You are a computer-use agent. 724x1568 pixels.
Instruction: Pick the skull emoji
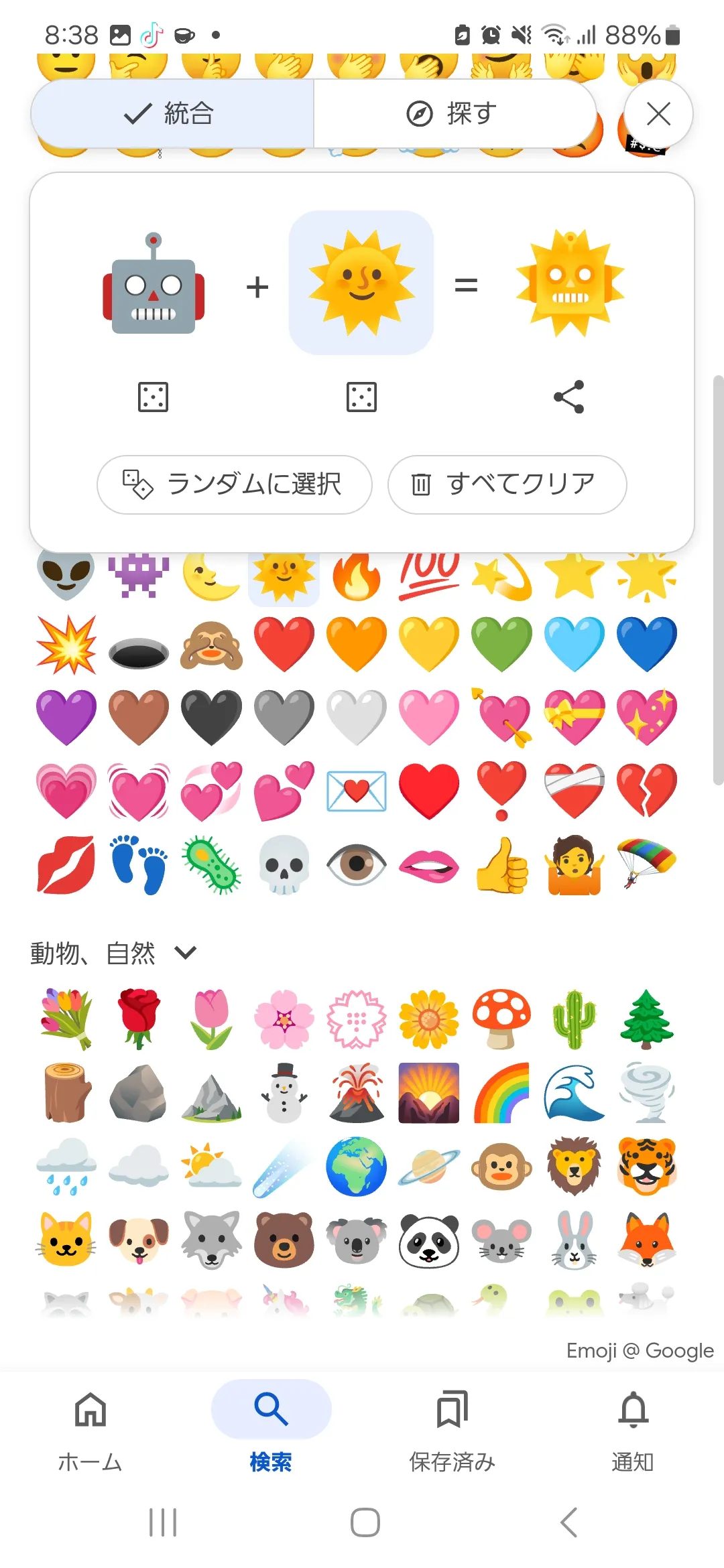point(284,864)
